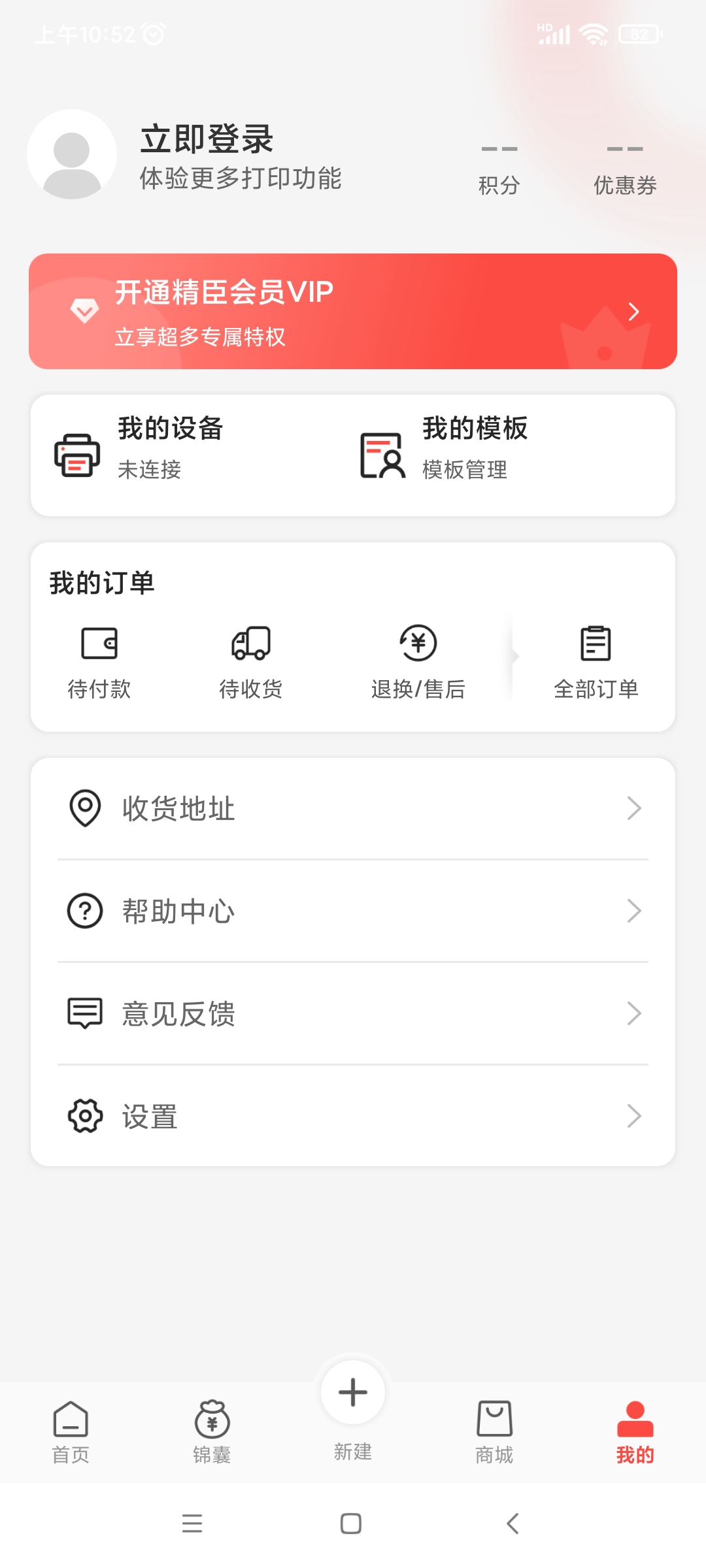Tap the 收货地址 location pin icon
This screenshot has width=706, height=1568.
(84, 809)
